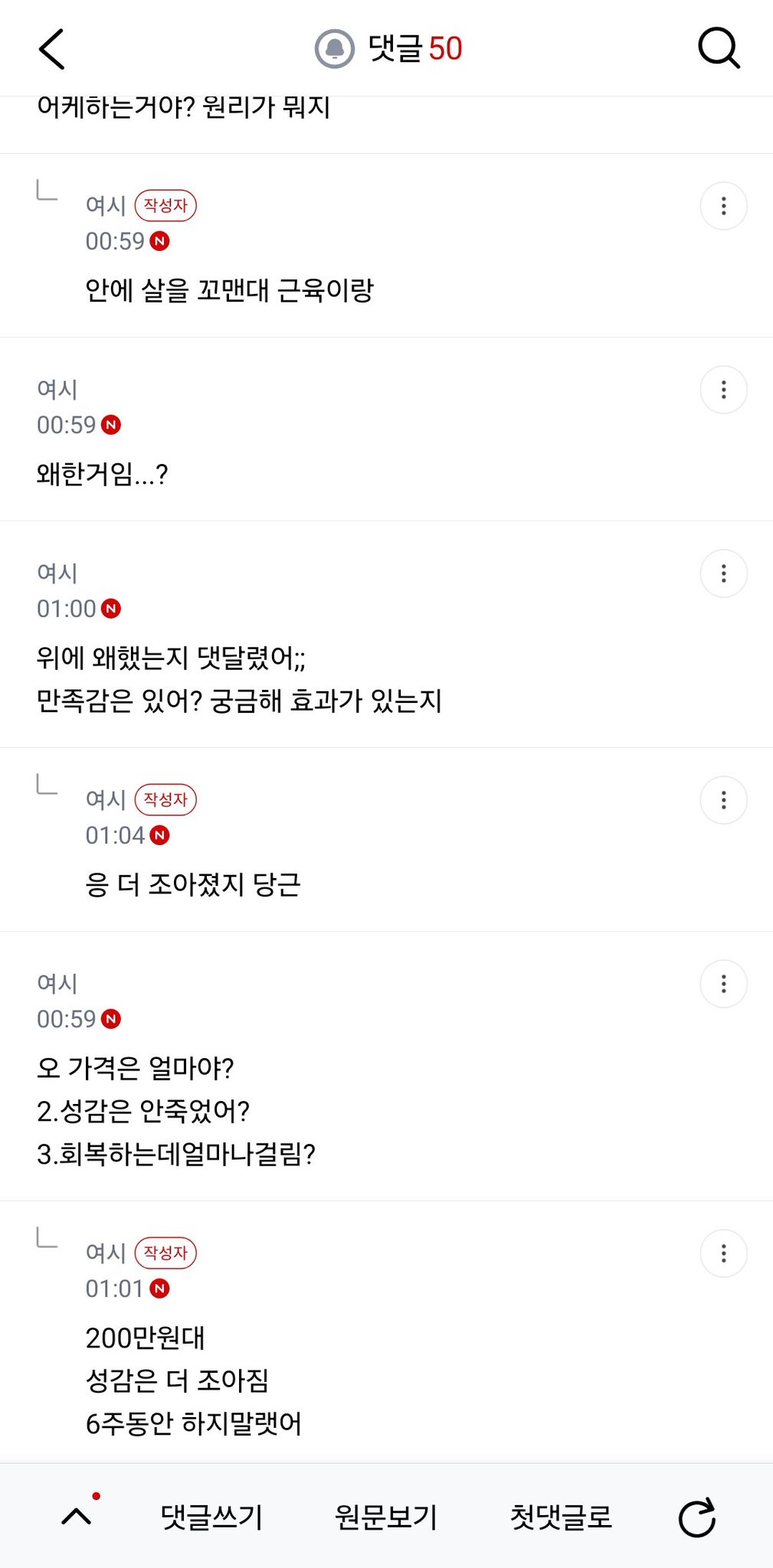Write a comment via 댓글쓰기
The image size is (773, 1568).
[211, 1517]
